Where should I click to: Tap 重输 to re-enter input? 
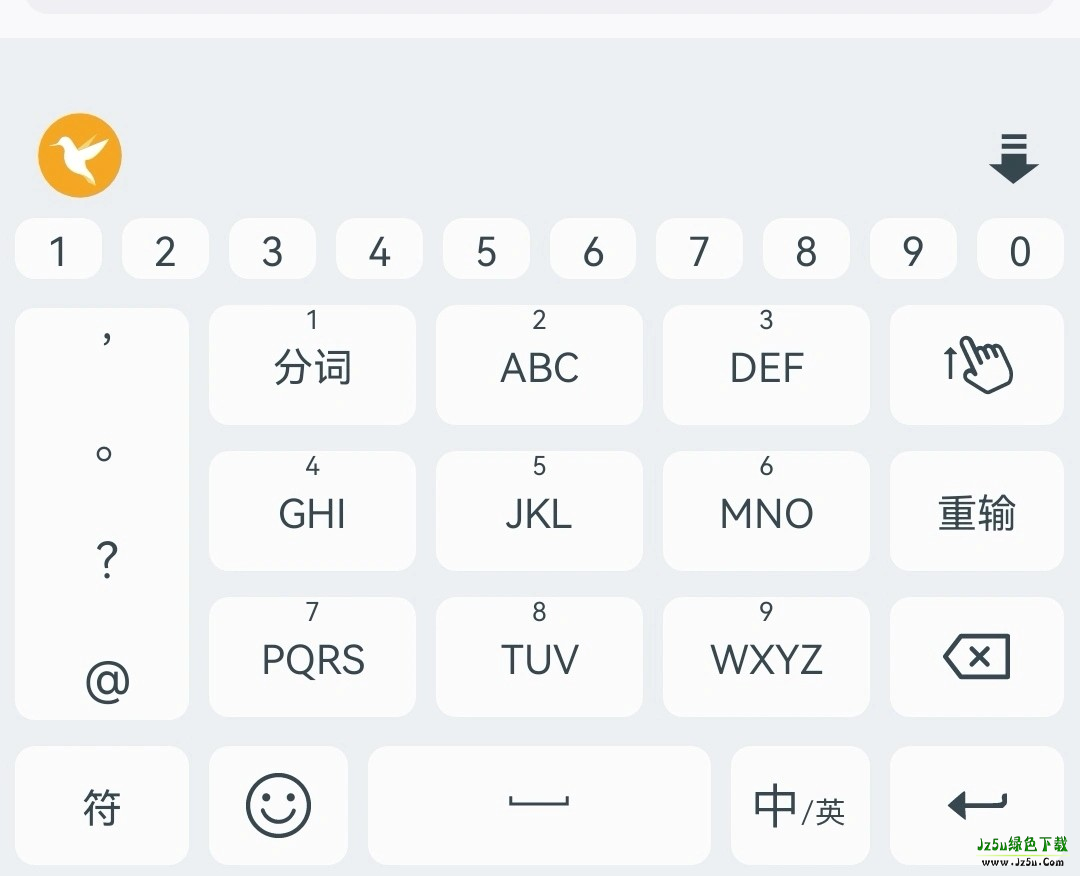click(976, 511)
